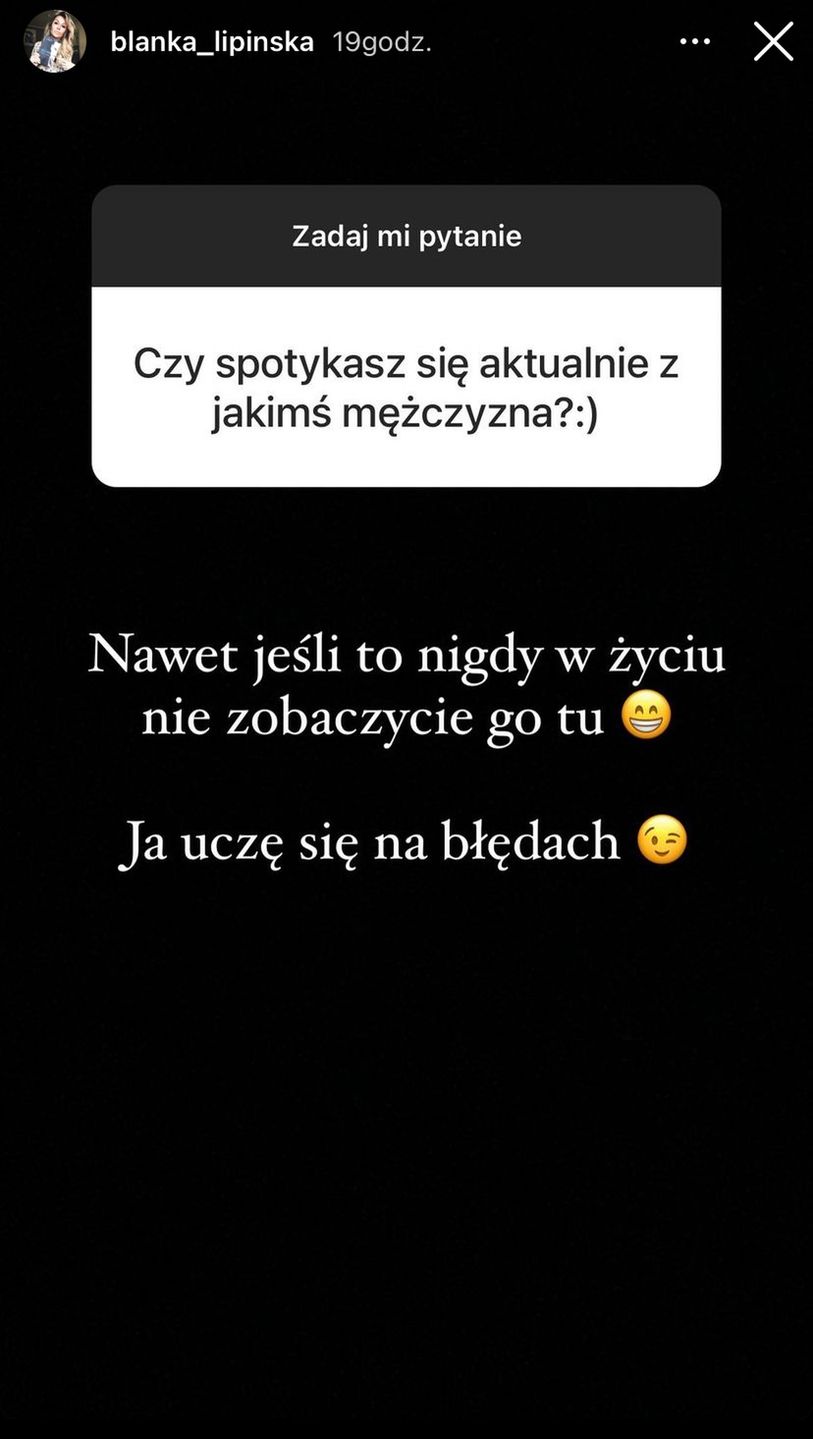Tap blanka_lipinska's circular profile picture
Screen dimensions: 813x1439
[x=55, y=41]
